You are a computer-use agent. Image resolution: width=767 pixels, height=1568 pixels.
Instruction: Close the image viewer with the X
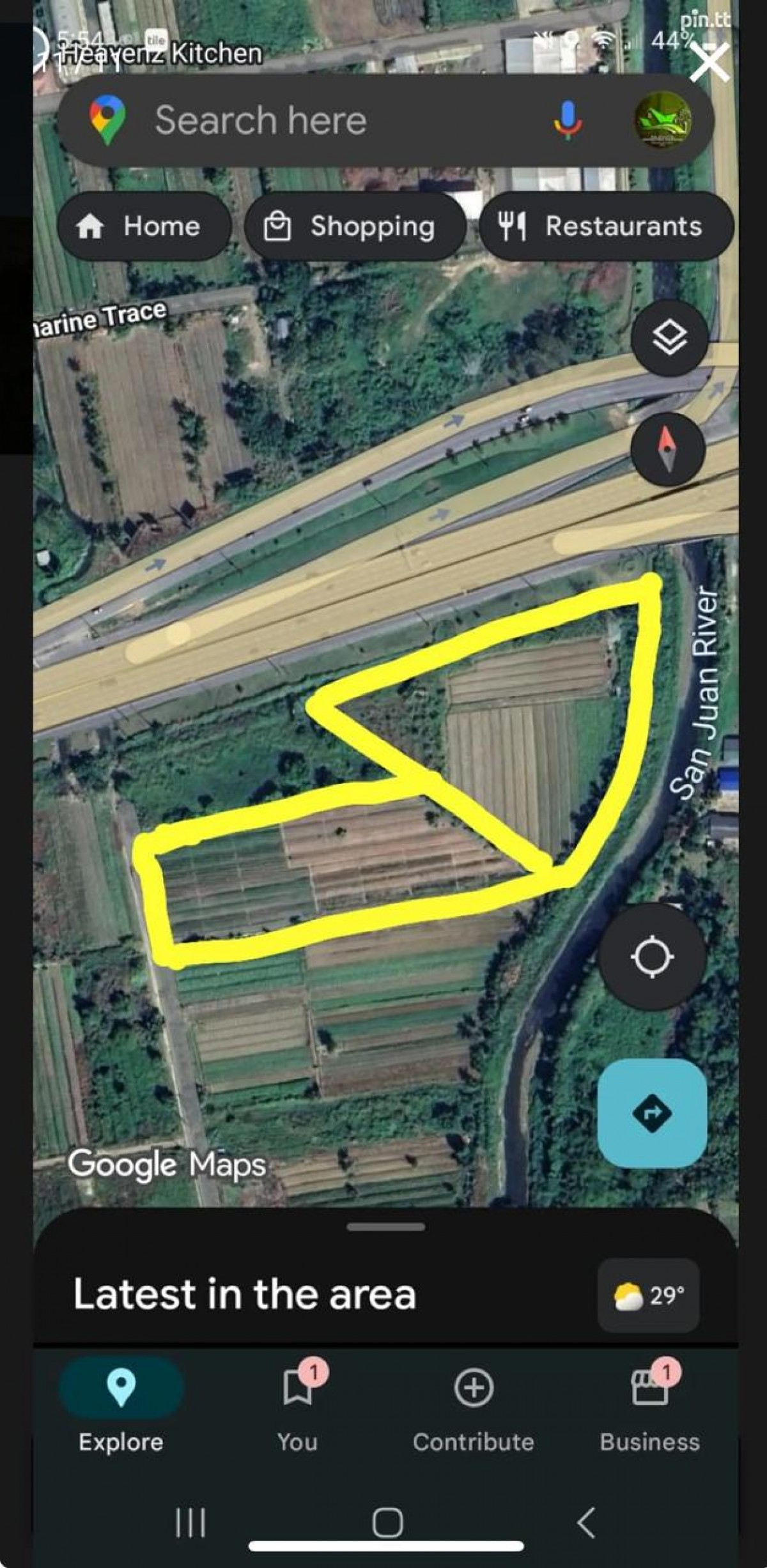pyautogui.click(x=709, y=63)
